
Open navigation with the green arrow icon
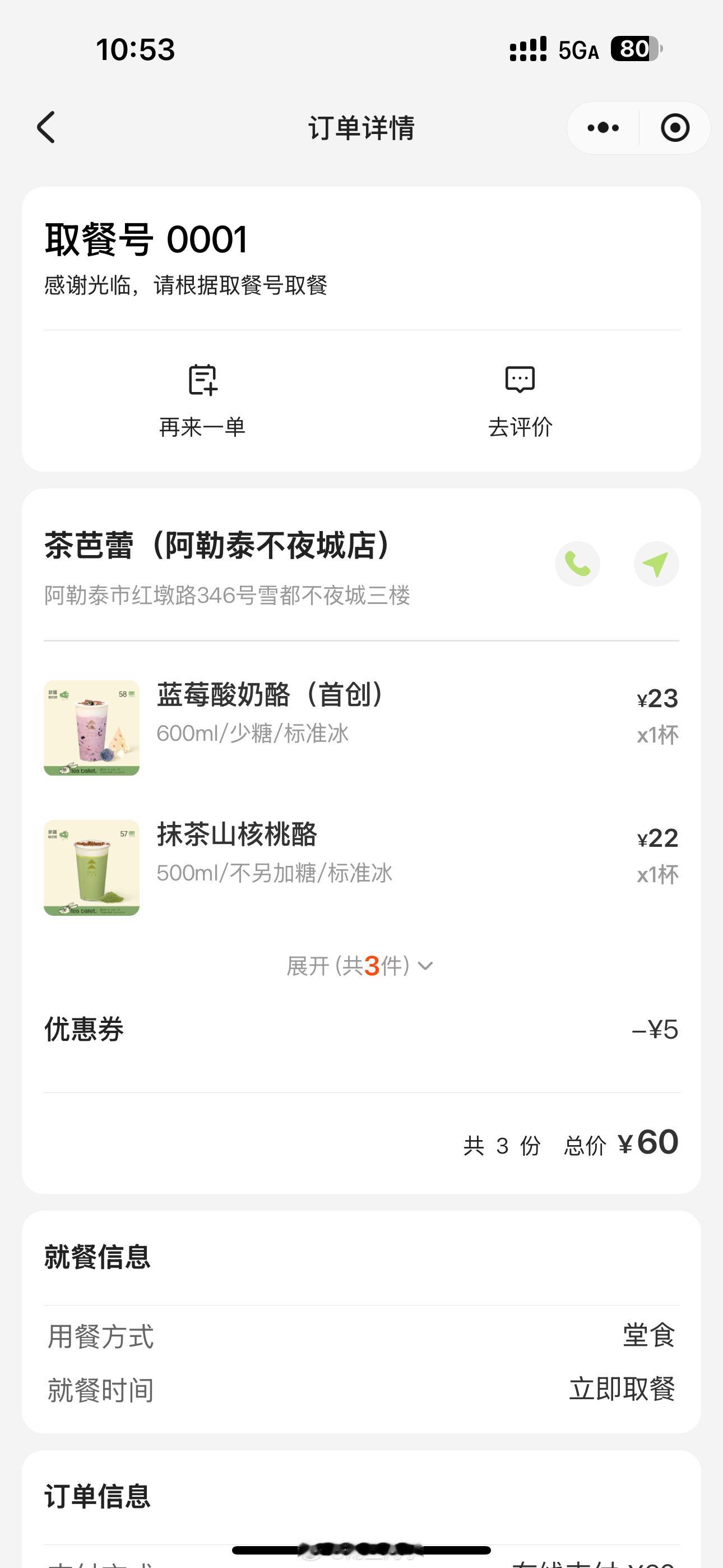pyautogui.click(x=656, y=564)
